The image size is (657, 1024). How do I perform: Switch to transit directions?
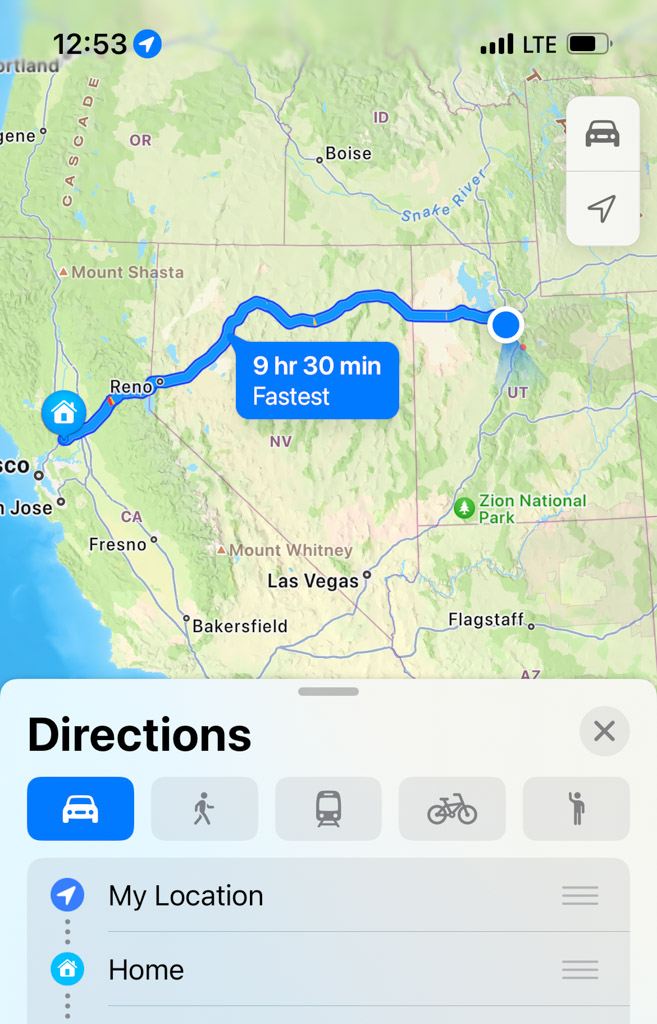coord(328,808)
